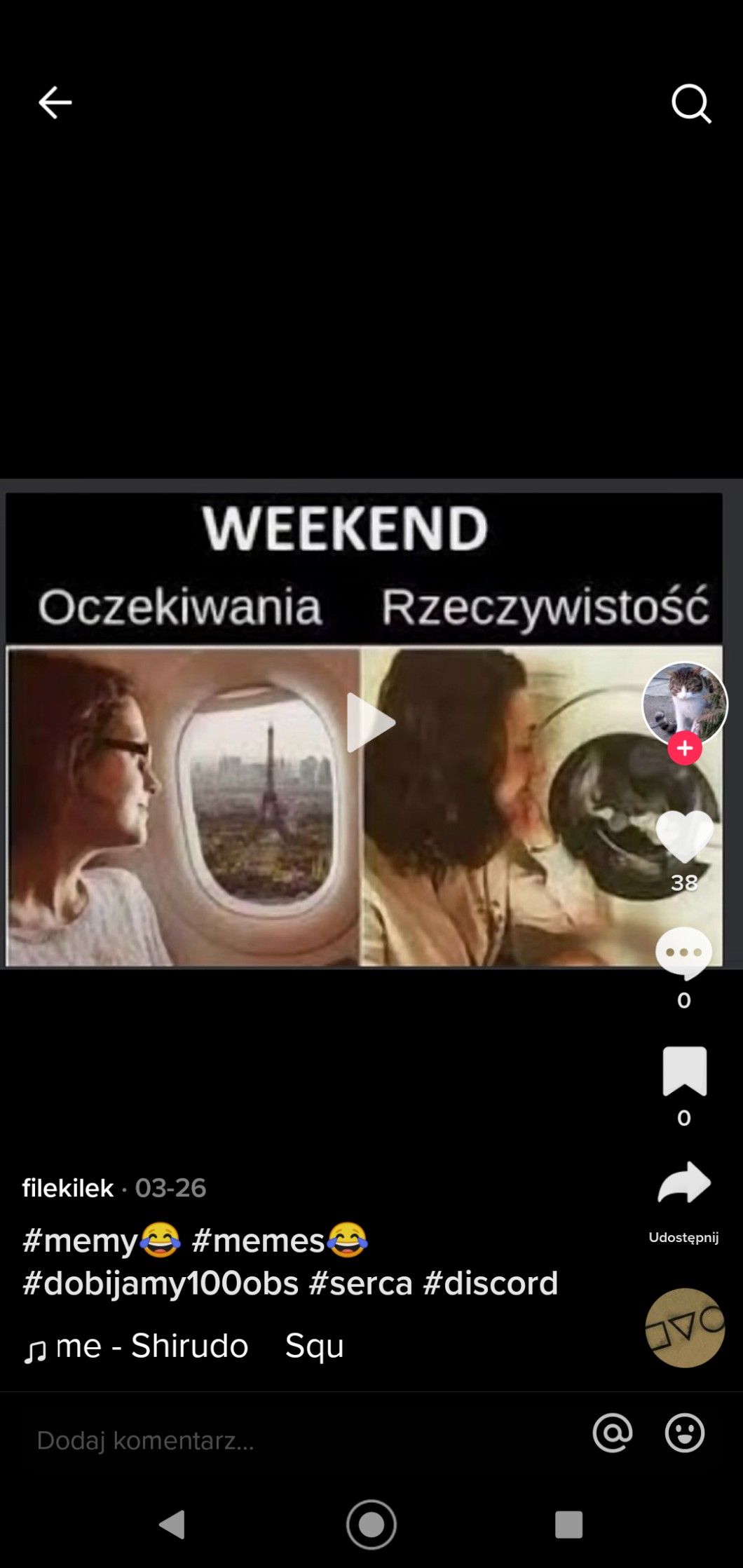743x1568 pixels.
Task: Open the spinning sound disc
Action: point(685,1328)
